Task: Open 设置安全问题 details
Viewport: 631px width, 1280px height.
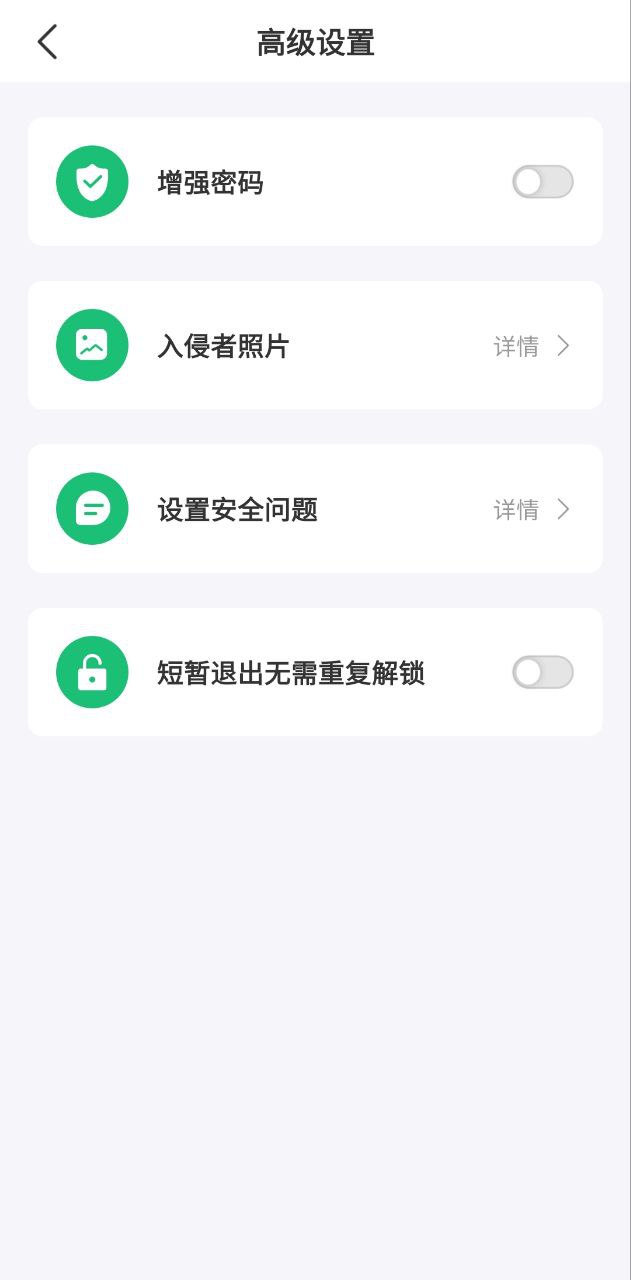Action: pos(532,510)
